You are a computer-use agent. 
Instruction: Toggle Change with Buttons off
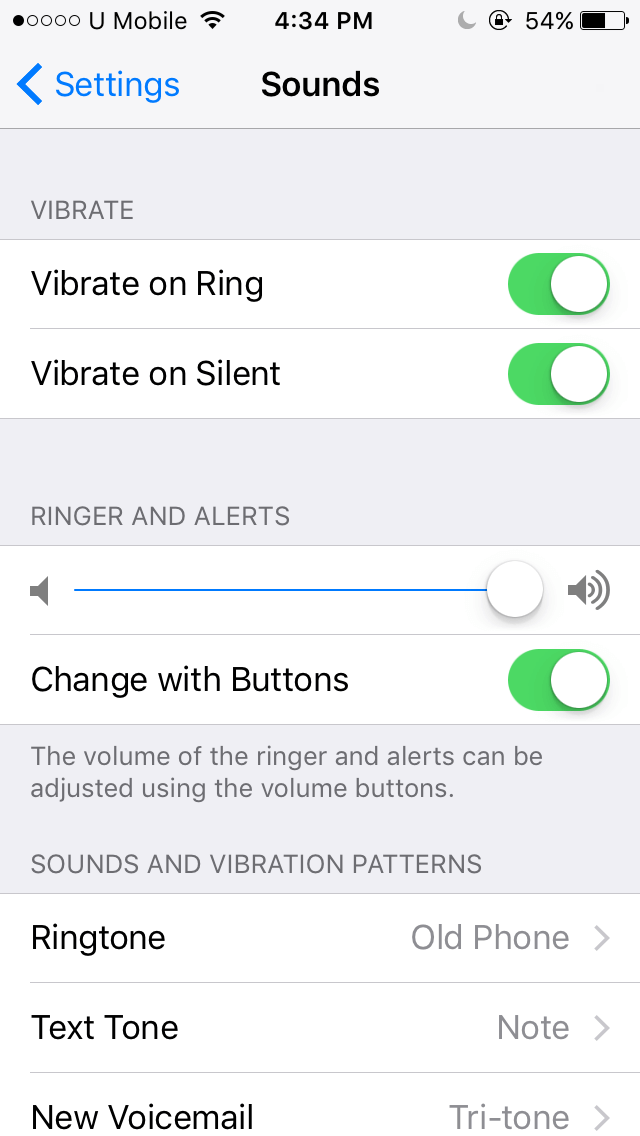[558, 680]
